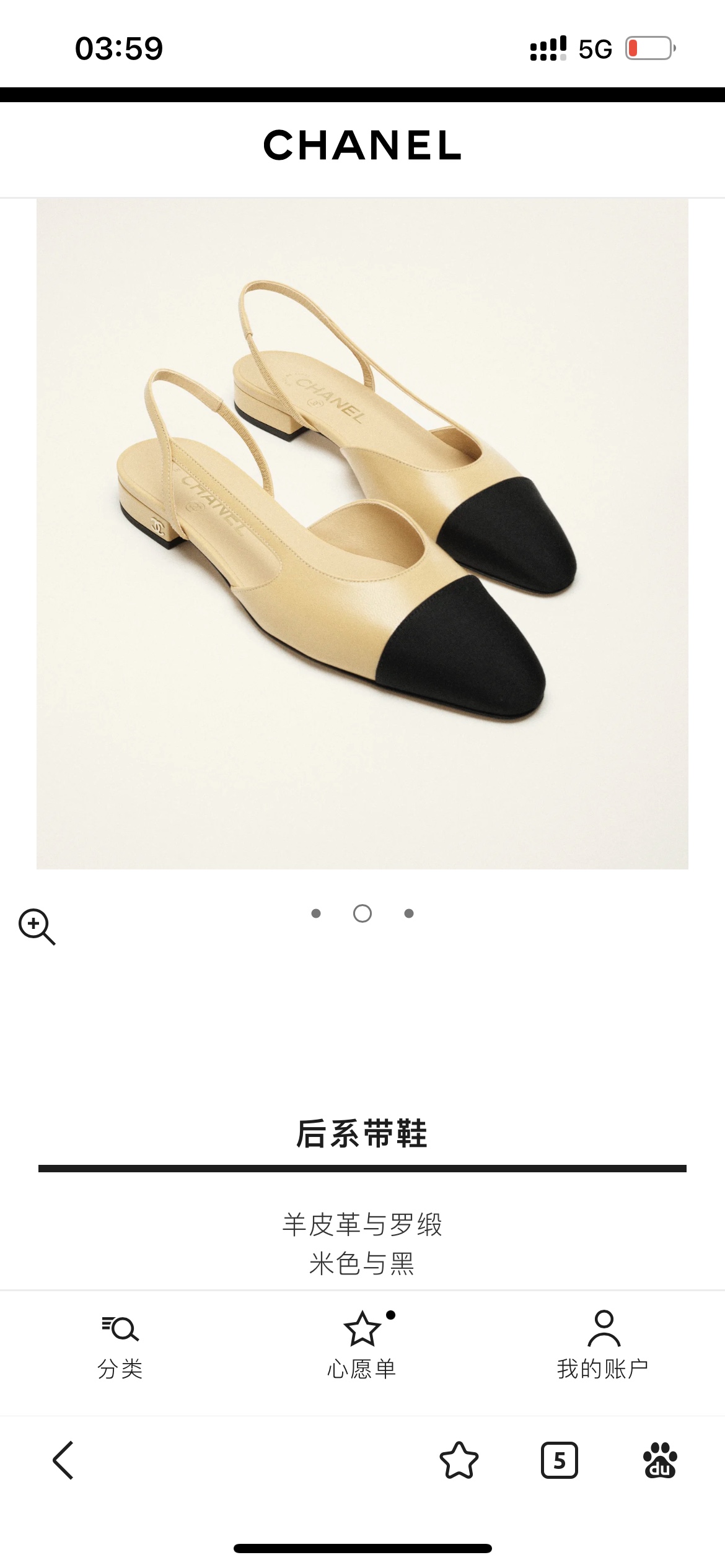The width and height of the screenshot is (725, 1568).
Task: Open the slingback shoe photo
Action: [362, 533]
